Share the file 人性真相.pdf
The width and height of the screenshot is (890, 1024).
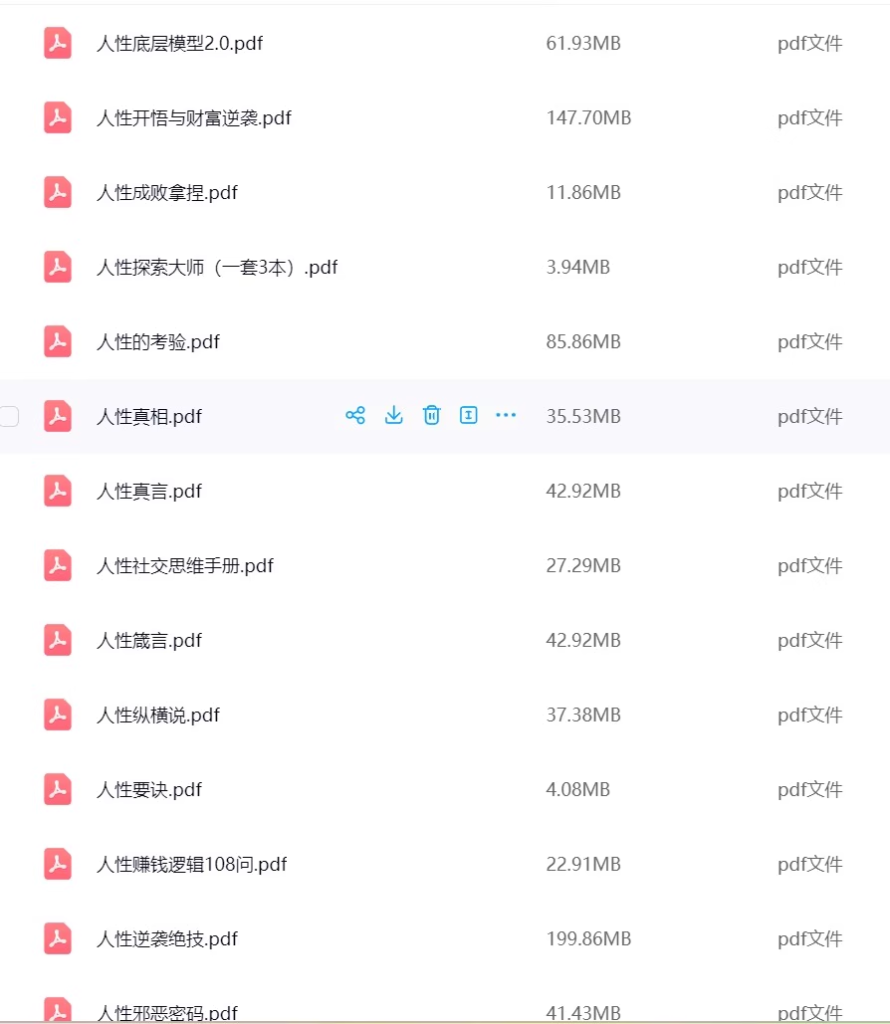tap(355, 416)
